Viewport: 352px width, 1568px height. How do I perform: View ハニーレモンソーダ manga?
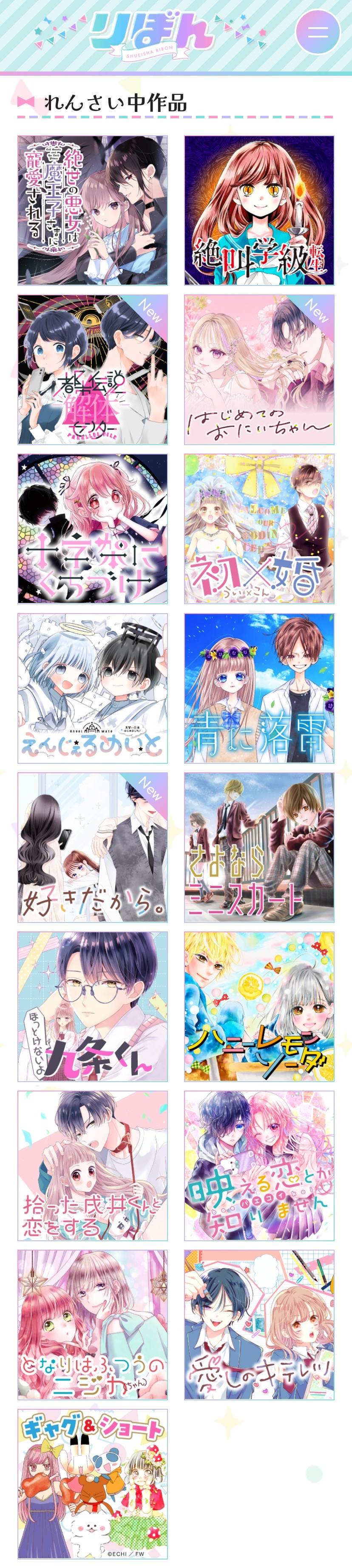[259, 1006]
